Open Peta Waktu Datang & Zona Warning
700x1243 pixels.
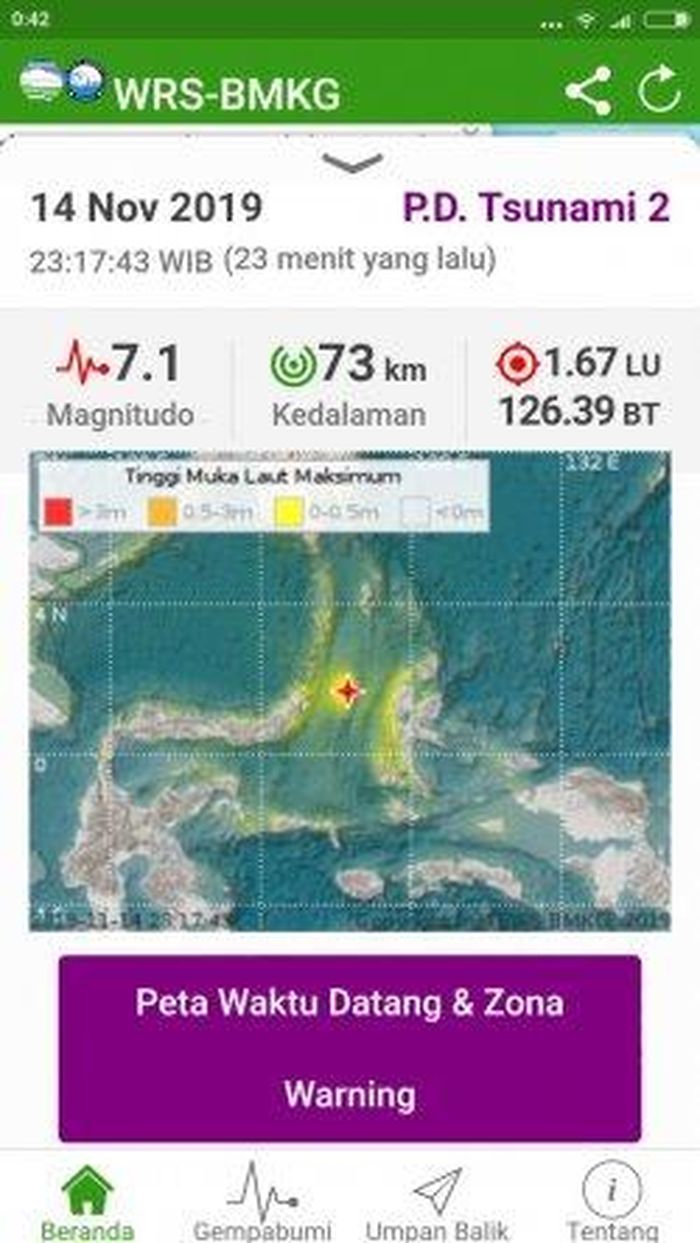point(350,1048)
